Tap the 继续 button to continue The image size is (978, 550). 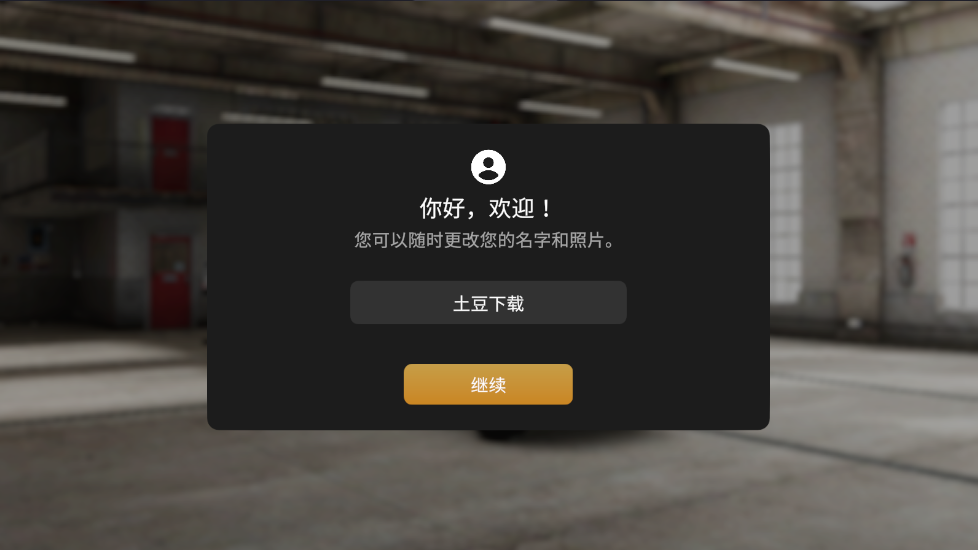pos(488,385)
